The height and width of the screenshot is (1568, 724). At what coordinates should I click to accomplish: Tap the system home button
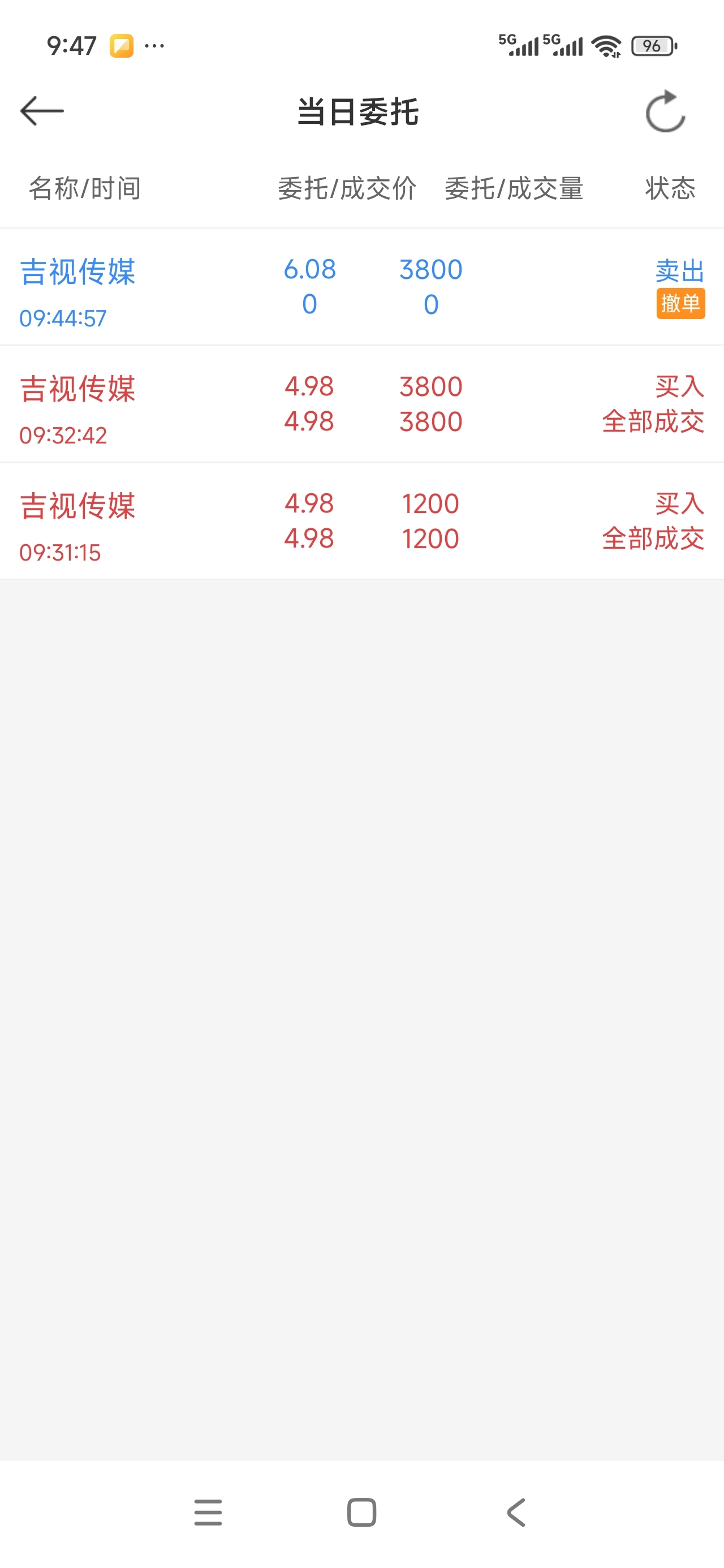pos(361,1513)
